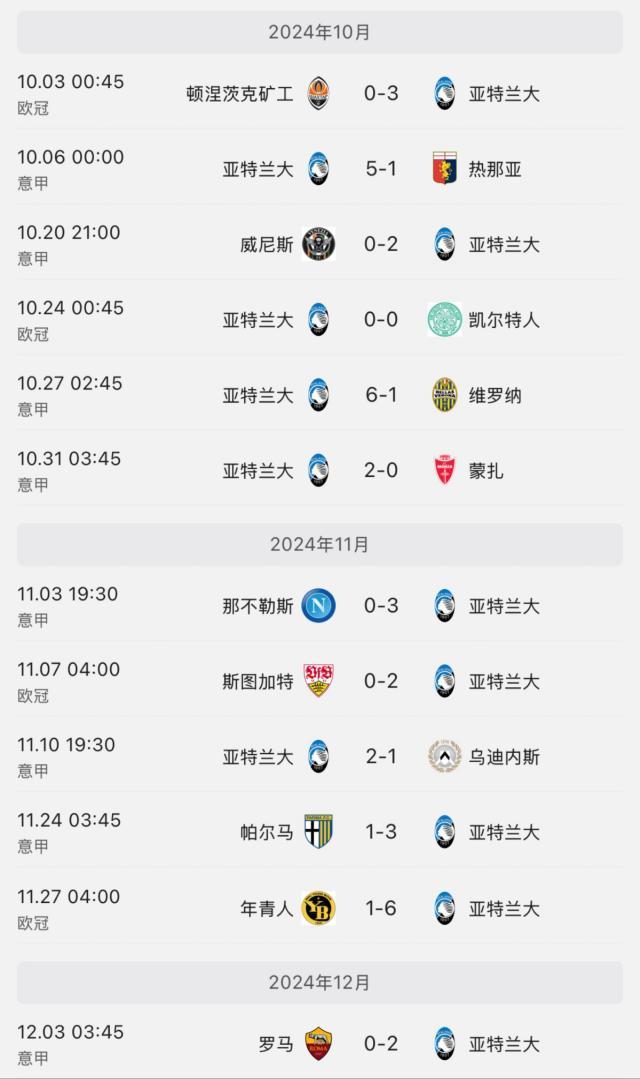This screenshot has height=1079, width=640.
Task: View the Venezia 0-2 Atalanta match
Action: click(380, 244)
